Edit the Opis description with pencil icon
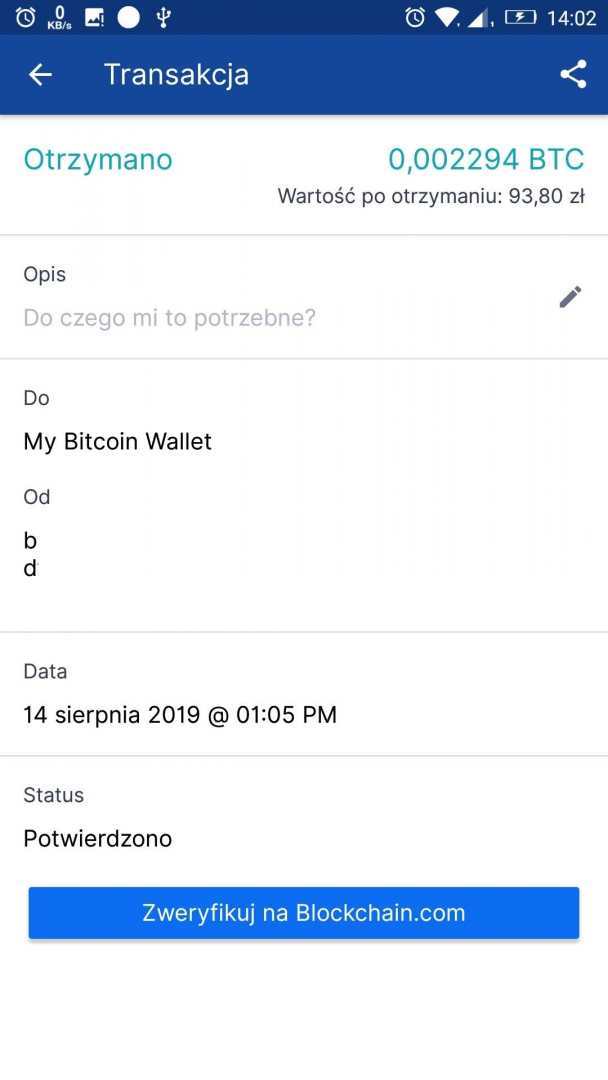The image size is (608, 1080). pos(570,297)
